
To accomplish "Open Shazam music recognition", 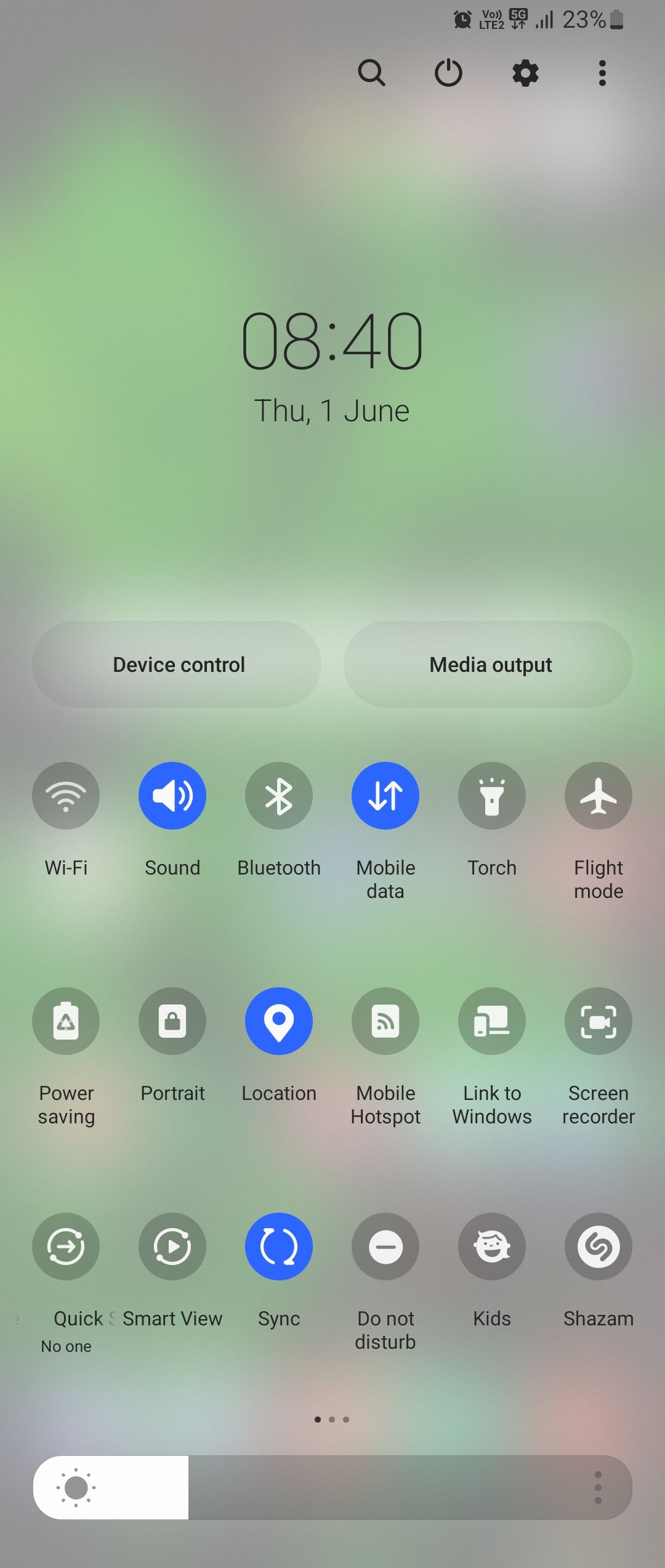I will pos(598,1246).
